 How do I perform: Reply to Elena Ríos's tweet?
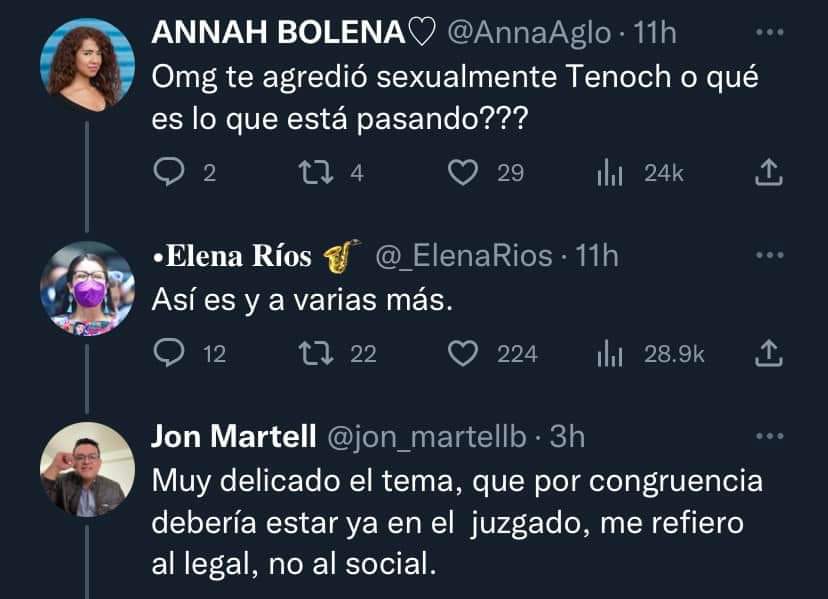(170, 353)
